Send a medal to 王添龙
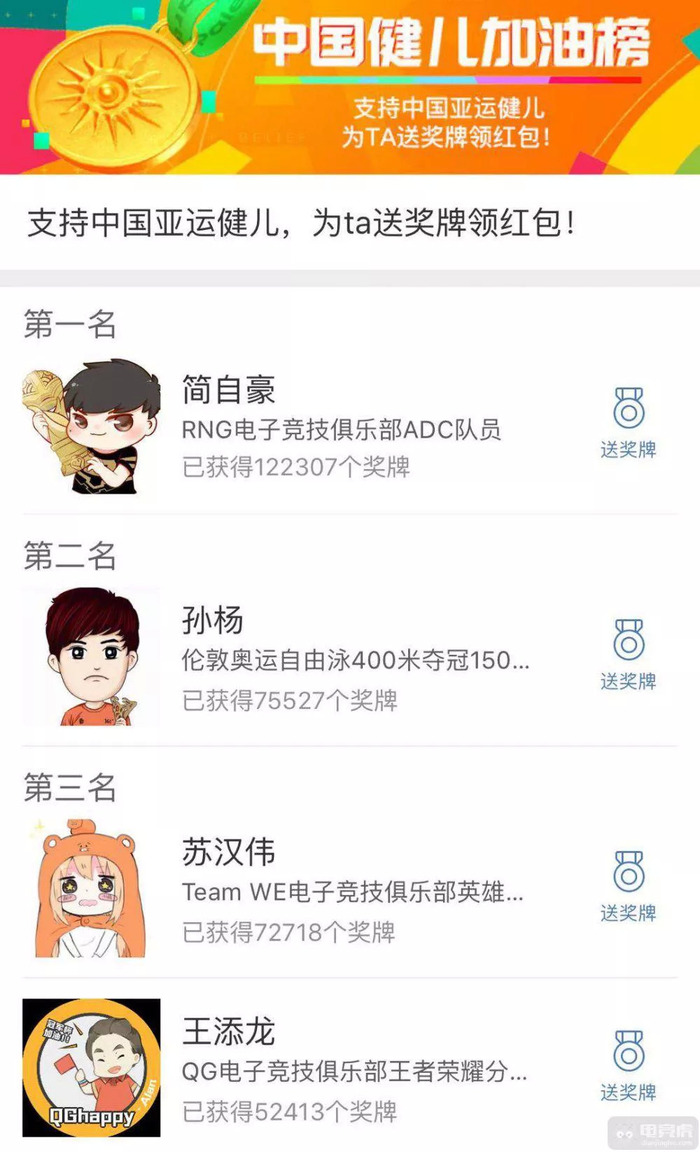 628,1066
